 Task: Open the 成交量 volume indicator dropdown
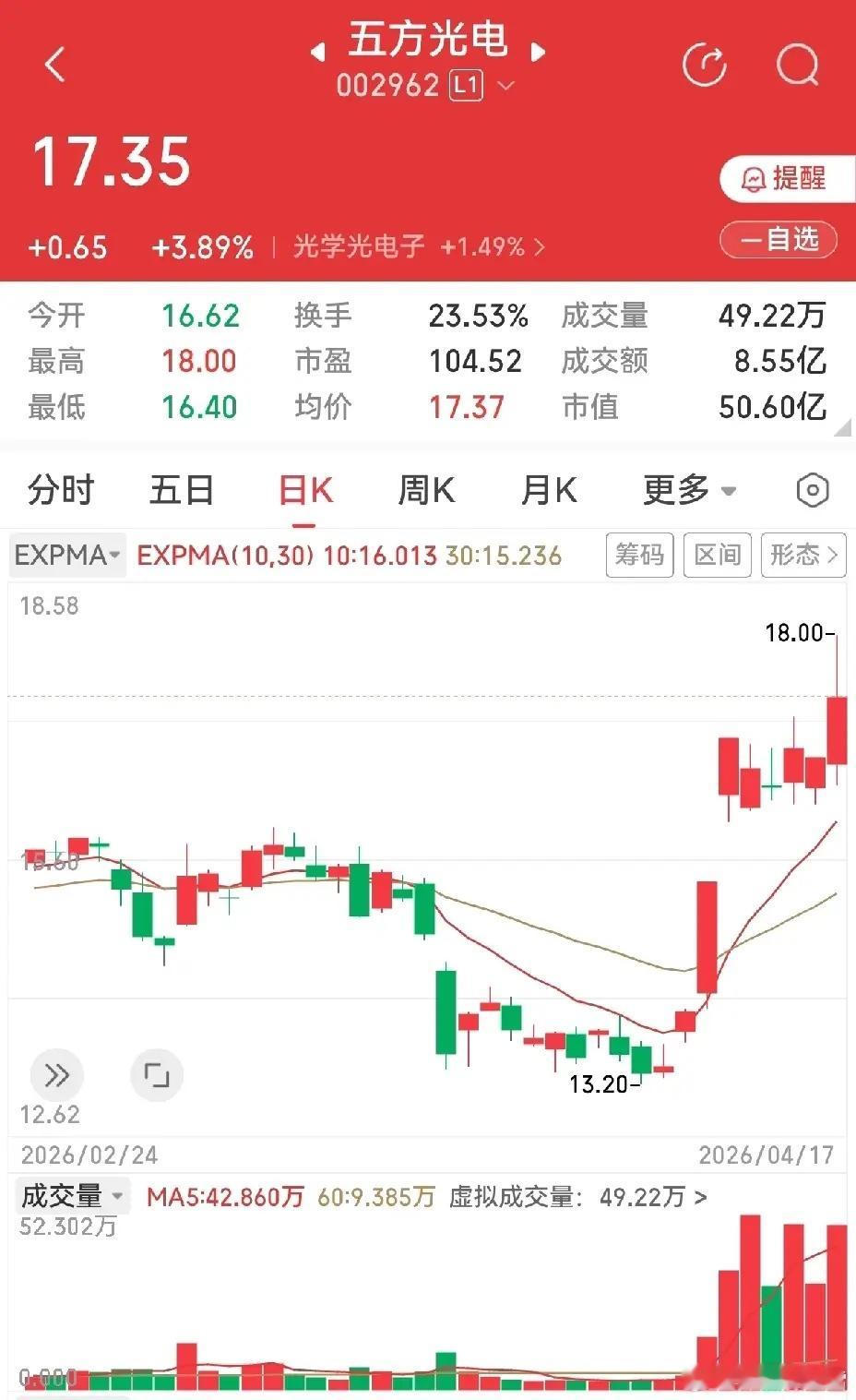pyautogui.click(x=66, y=1195)
